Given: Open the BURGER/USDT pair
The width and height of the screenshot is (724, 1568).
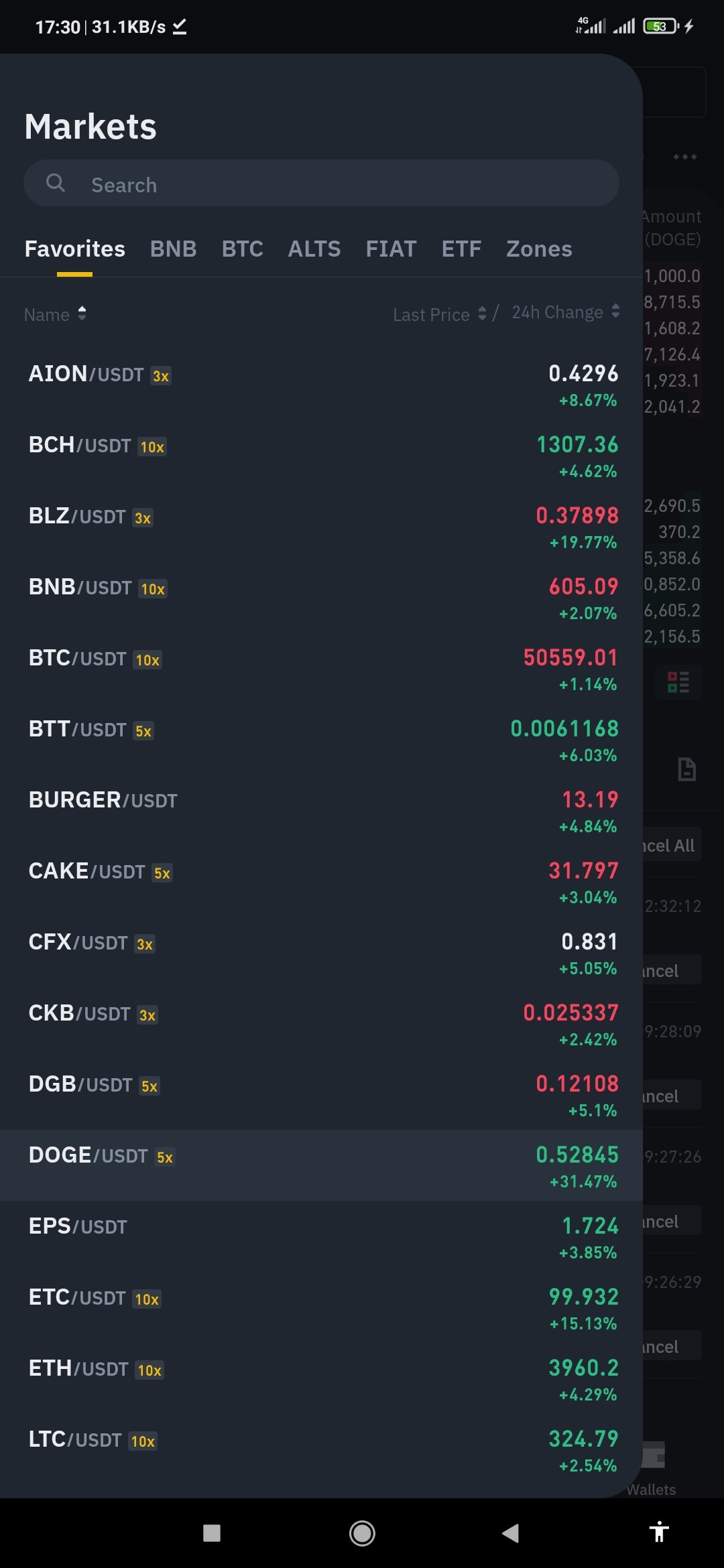Looking at the screenshot, I should pos(321,811).
